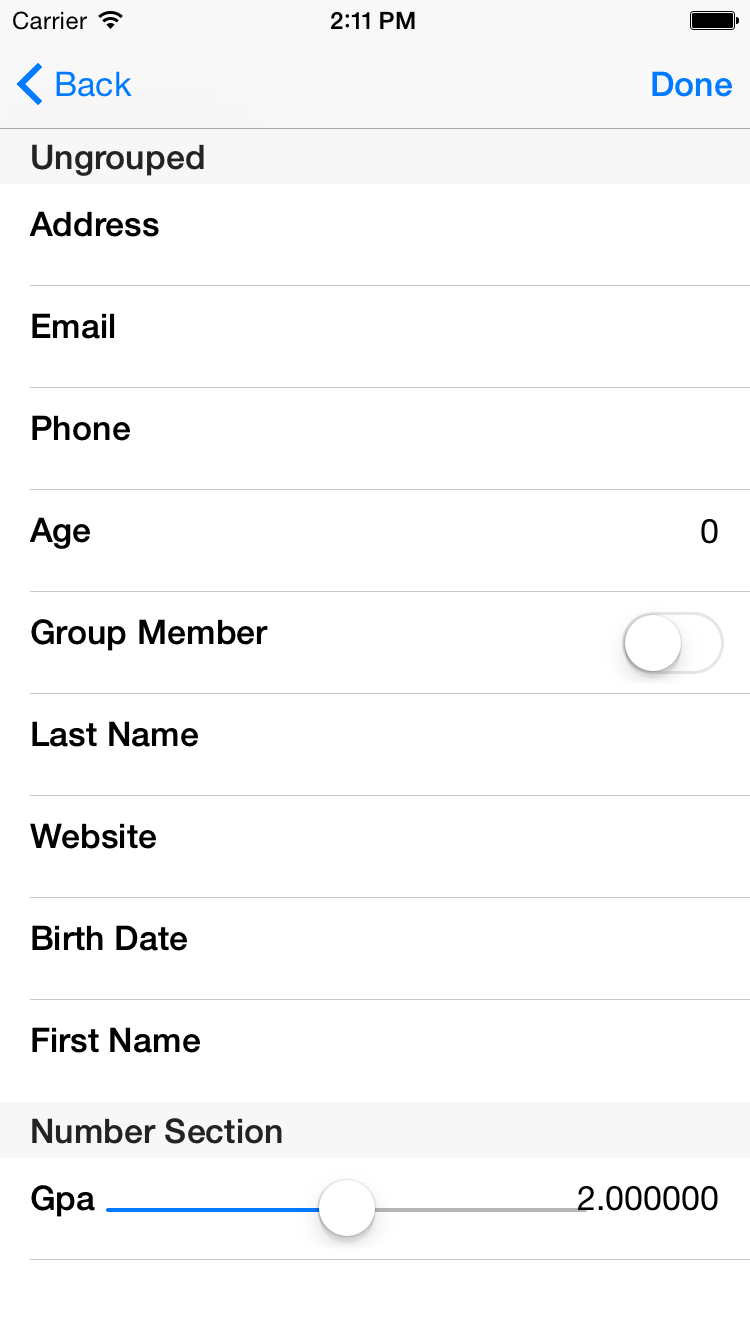Toggle the Group Member switch
This screenshot has width=750, height=1334.
(x=672, y=642)
